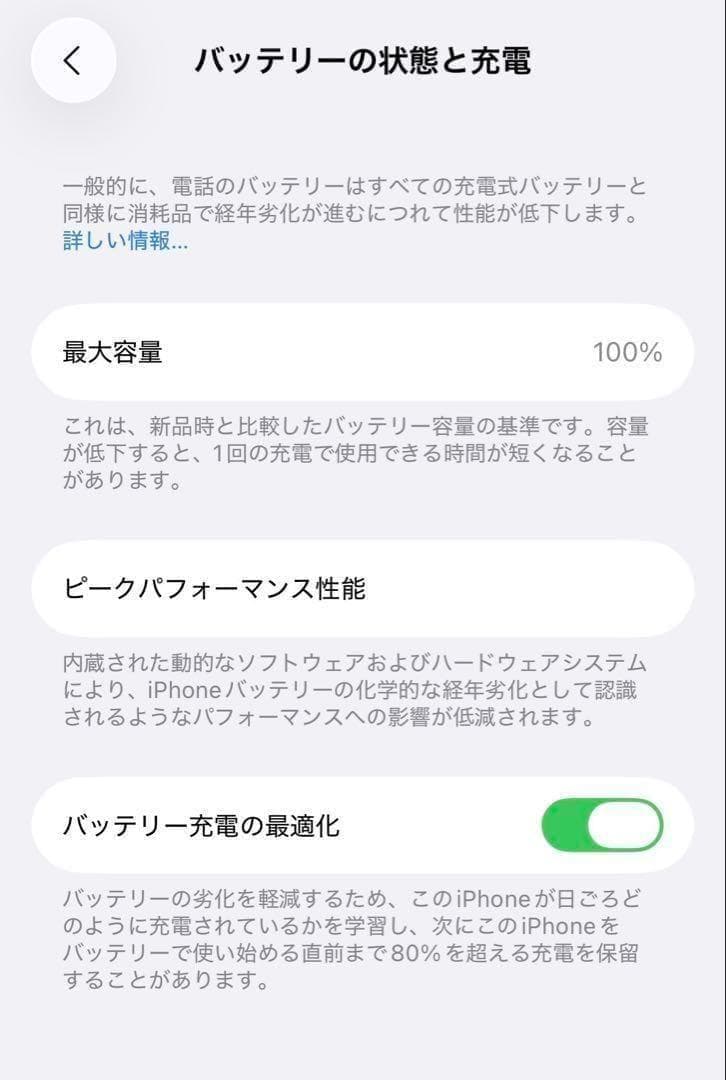Toggle the green charging optimization switch

(601, 824)
